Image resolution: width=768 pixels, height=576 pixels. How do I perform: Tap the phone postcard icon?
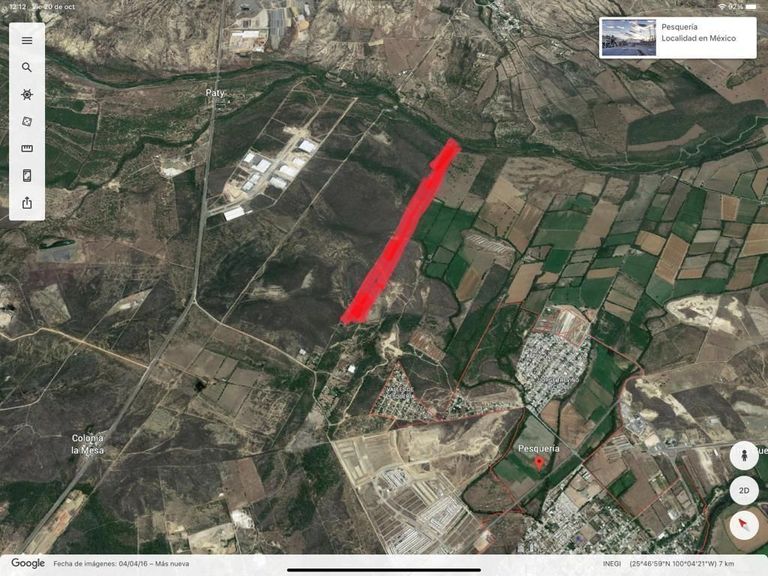pos(27,175)
